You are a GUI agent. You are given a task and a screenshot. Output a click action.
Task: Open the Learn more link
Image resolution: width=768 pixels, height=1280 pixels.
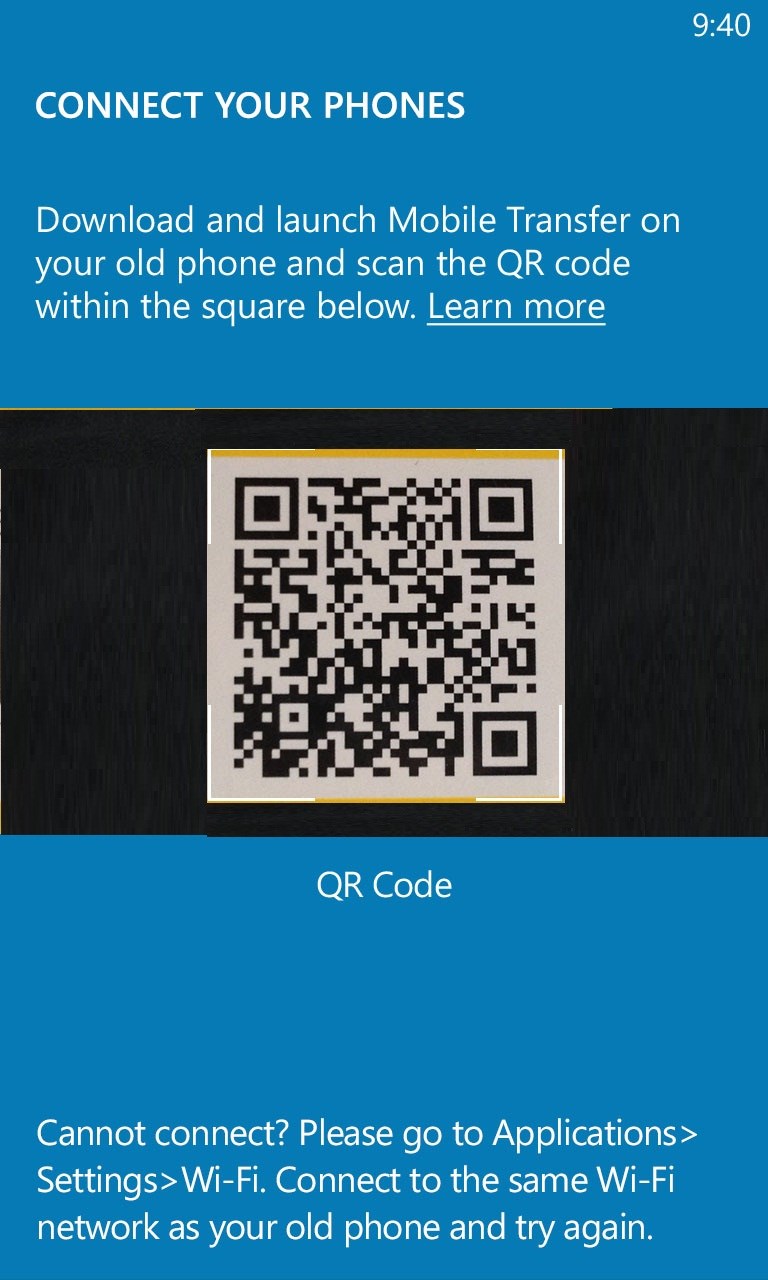(516, 307)
